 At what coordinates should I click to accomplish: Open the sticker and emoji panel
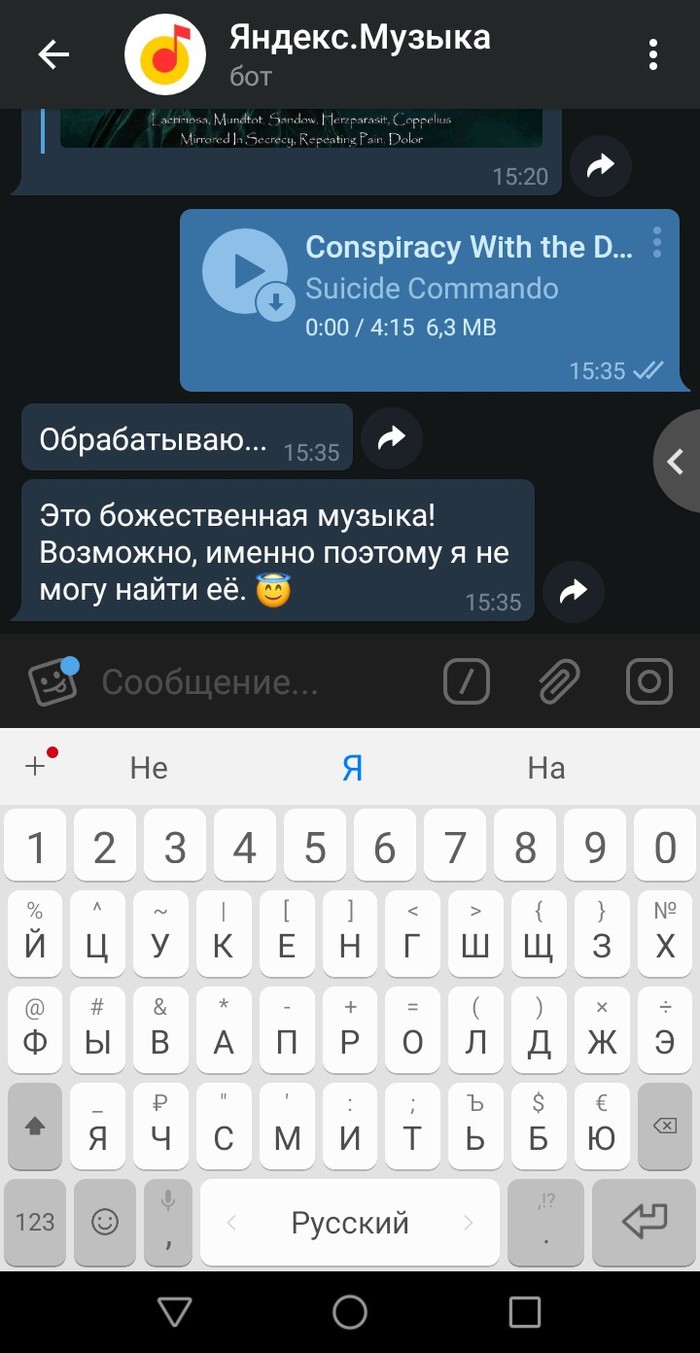click(52, 682)
